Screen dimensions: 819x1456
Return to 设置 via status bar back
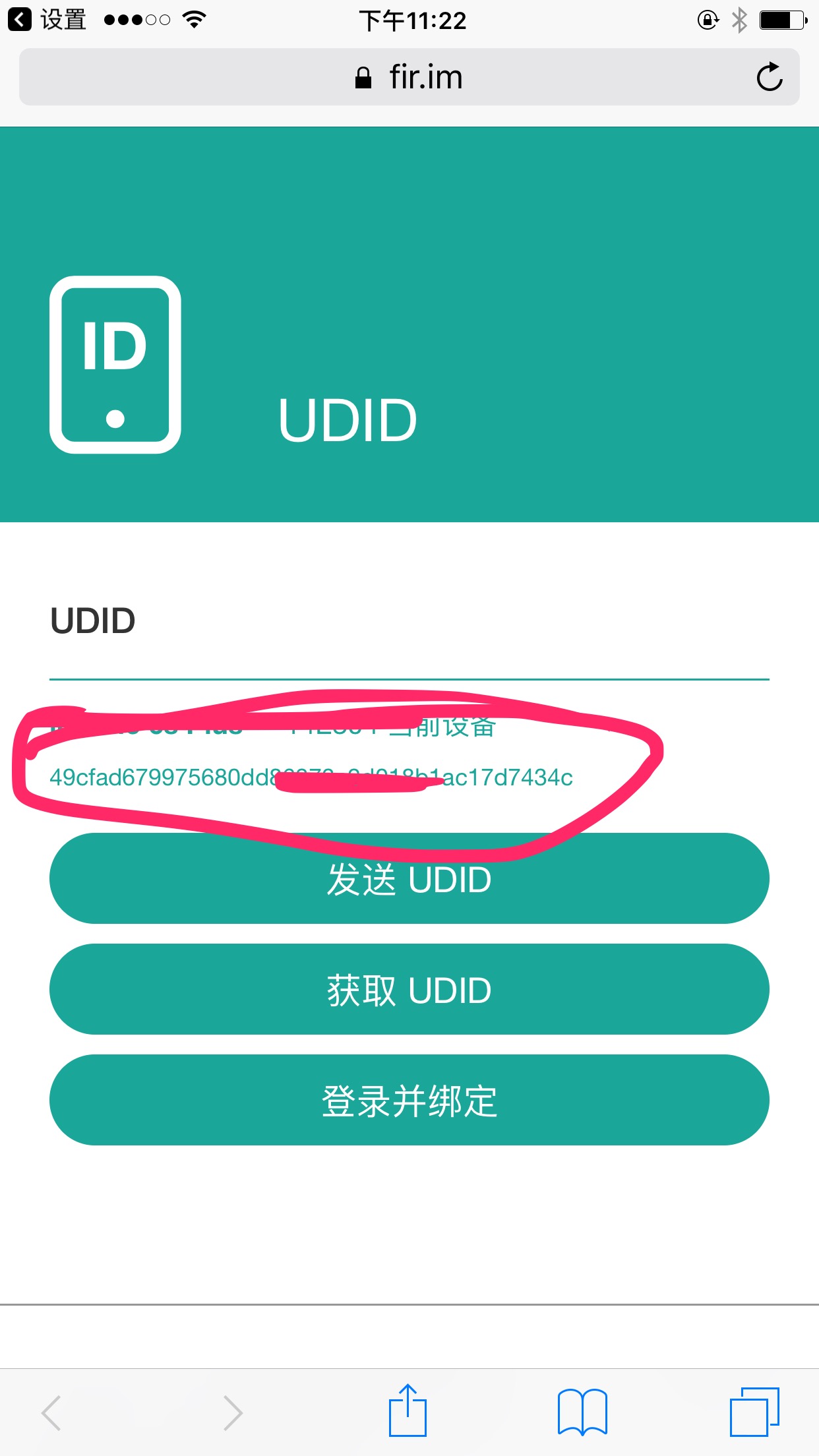pyautogui.click(x=46, y=20)
